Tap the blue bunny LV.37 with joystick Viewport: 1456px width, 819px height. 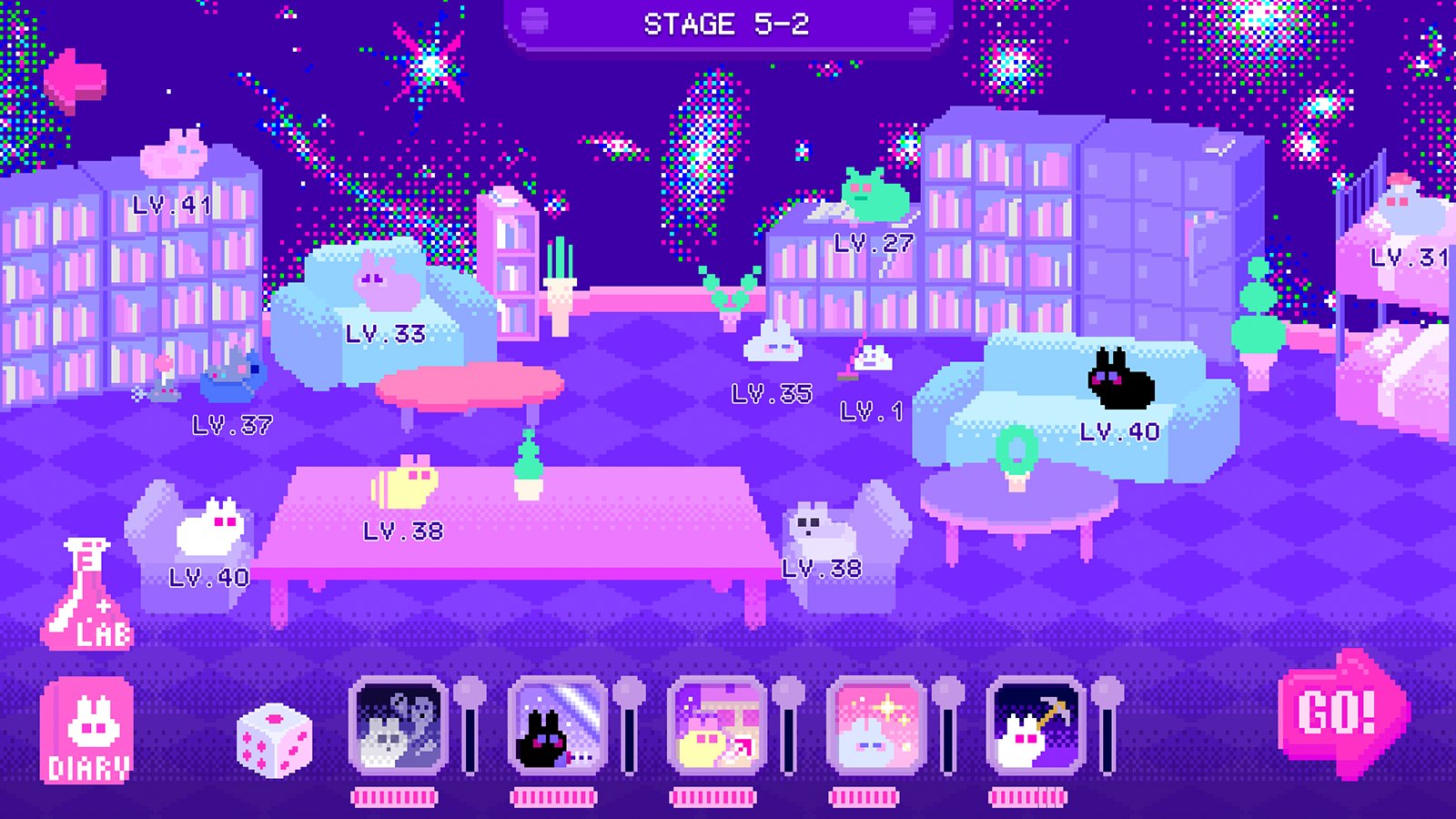point(232,378)
